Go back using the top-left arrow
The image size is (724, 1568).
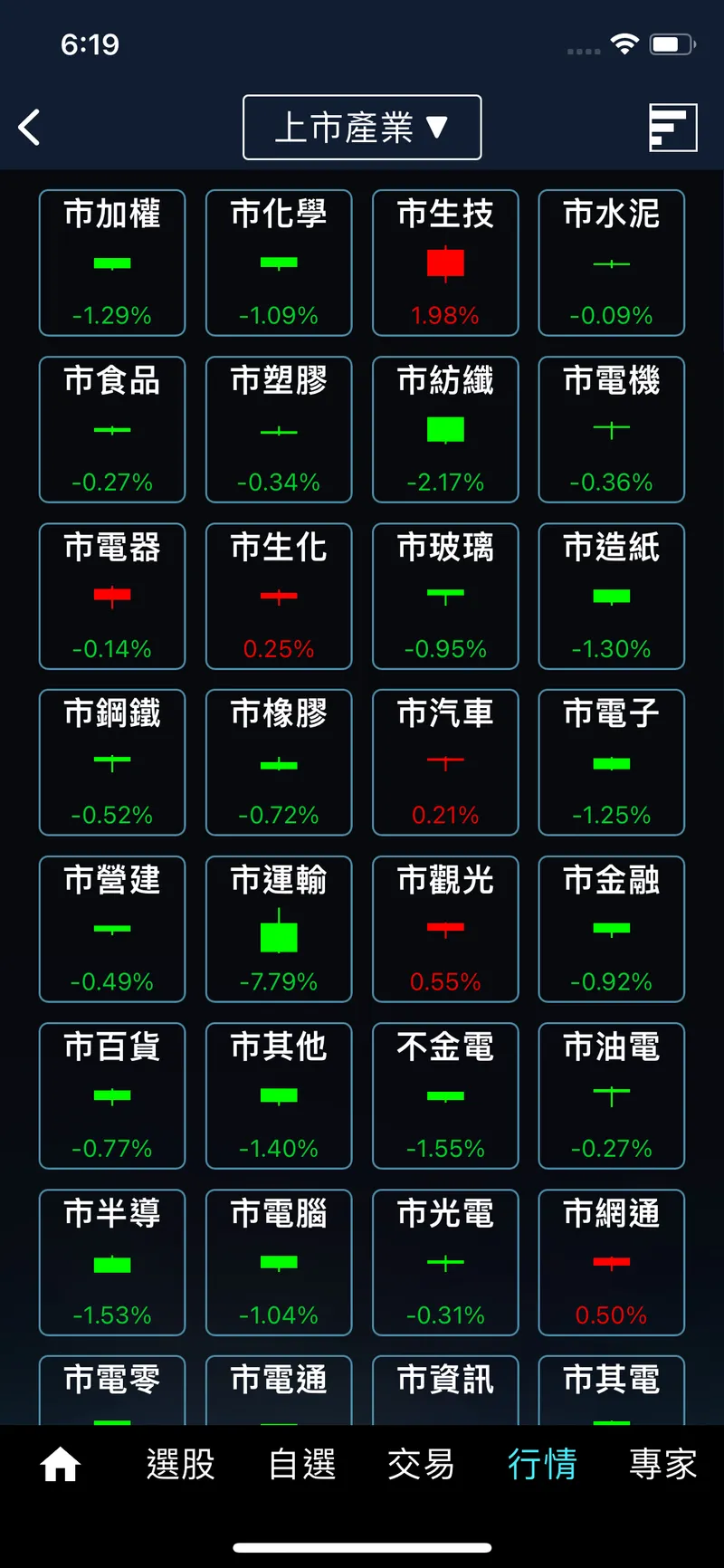point(30,128)
